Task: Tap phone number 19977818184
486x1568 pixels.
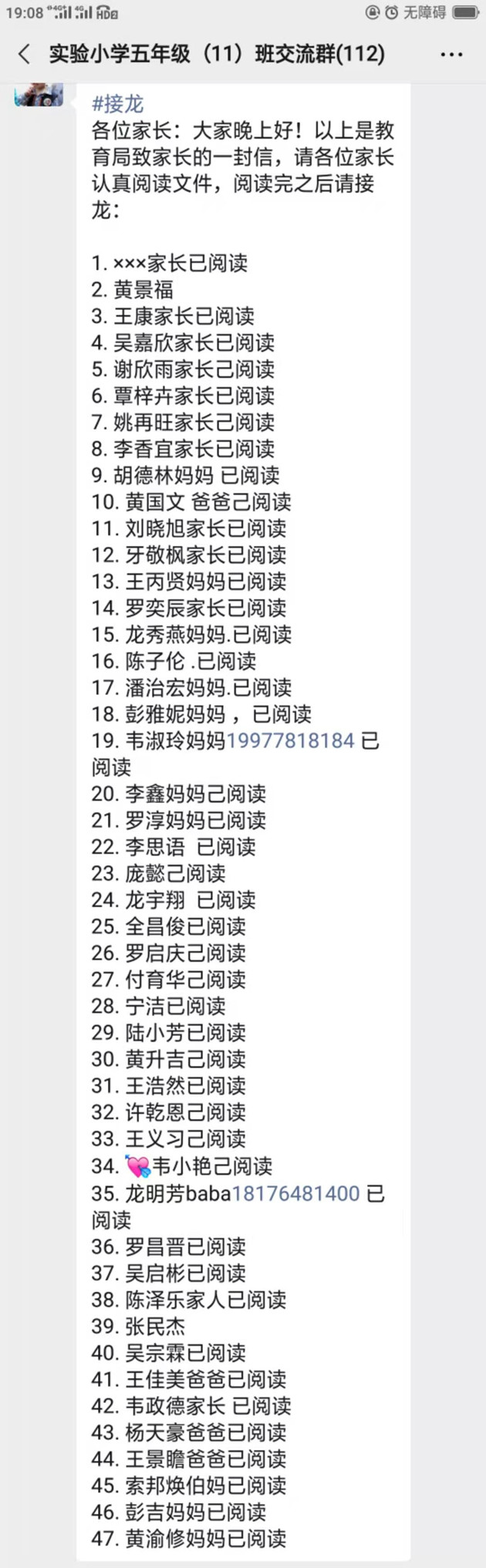Action: pyautogui.click(x=290, y=741)
